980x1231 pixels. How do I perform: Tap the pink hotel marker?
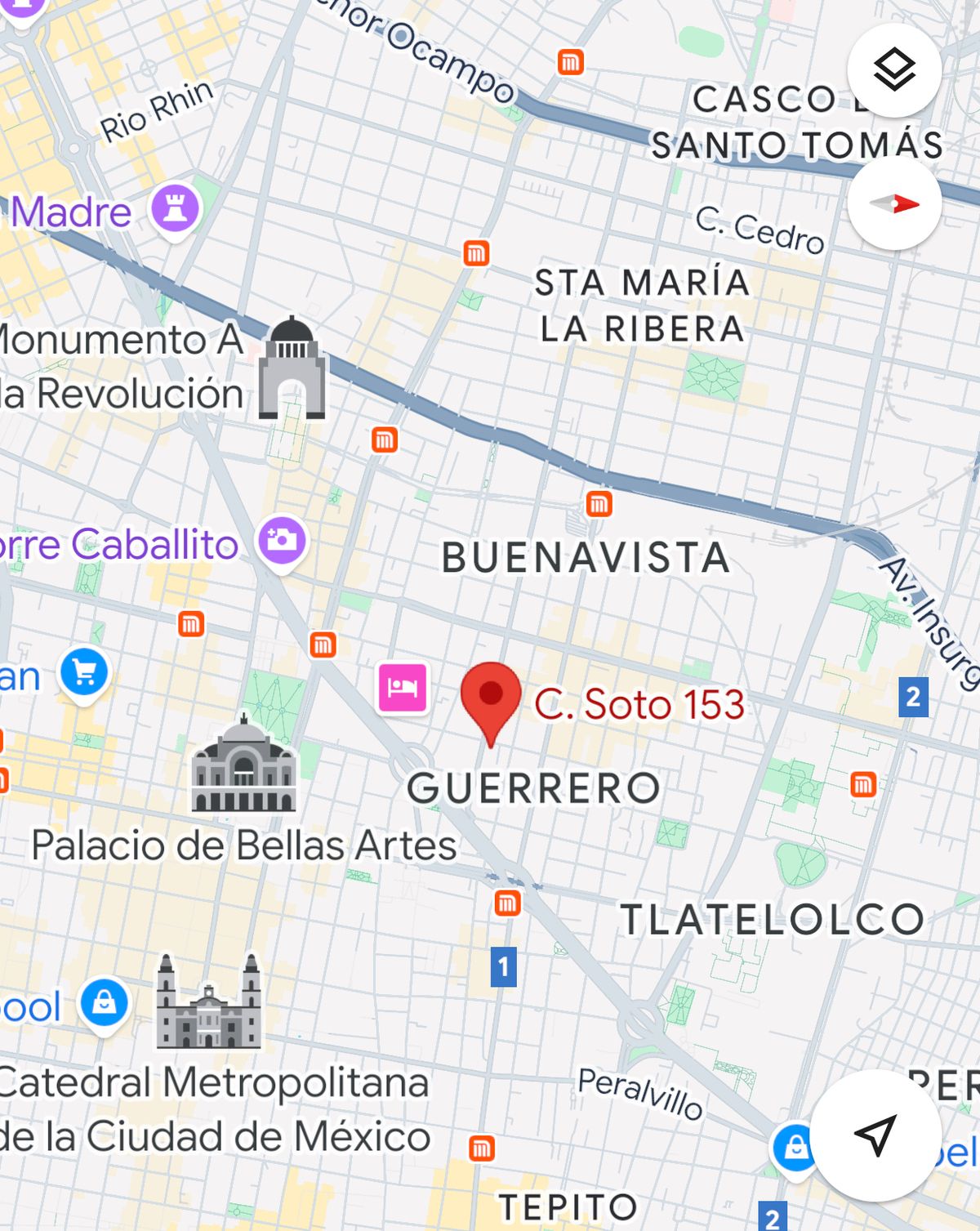(403, 688)
